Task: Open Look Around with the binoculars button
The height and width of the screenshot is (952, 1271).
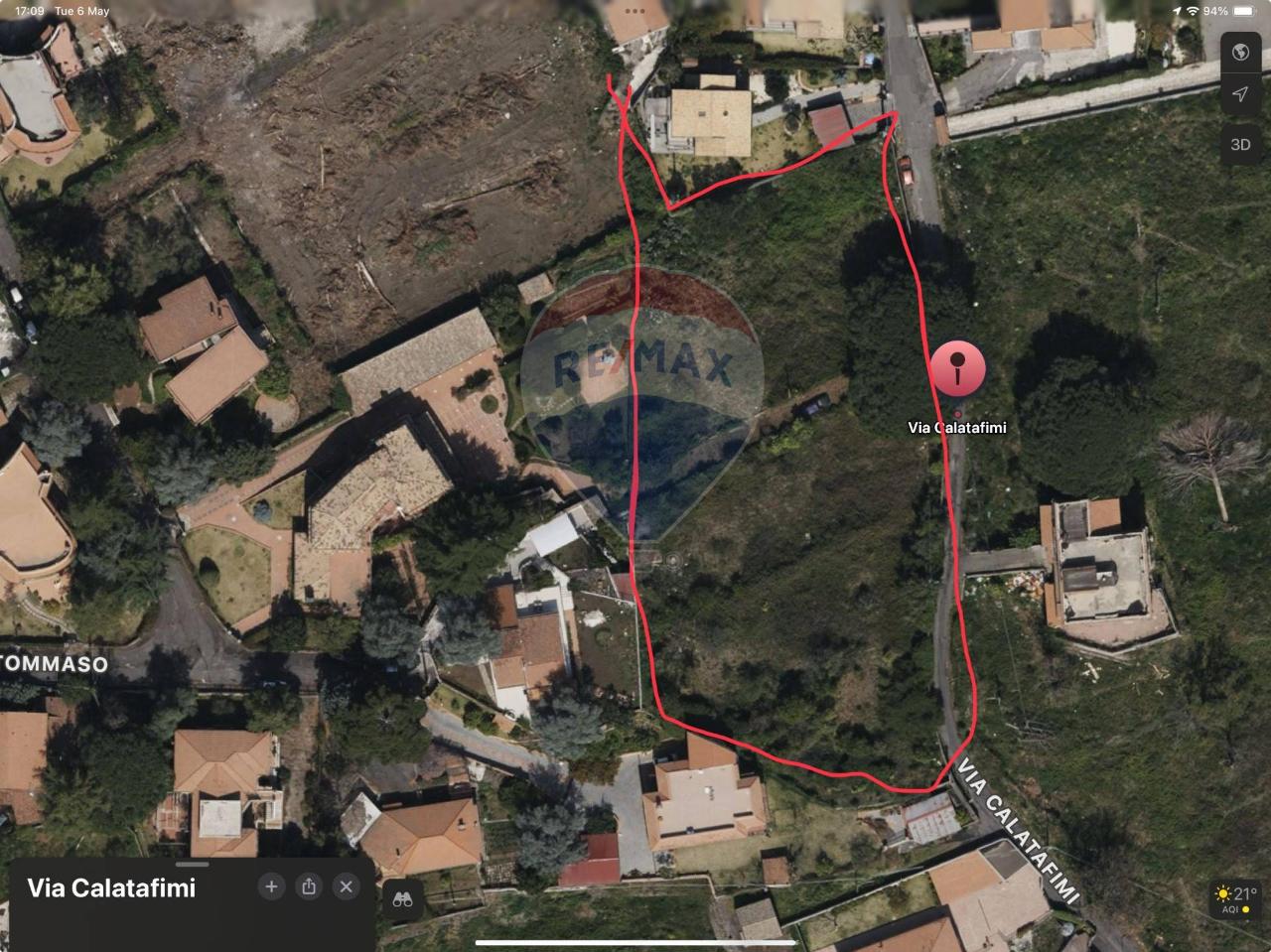Action: tap(402, 900)
